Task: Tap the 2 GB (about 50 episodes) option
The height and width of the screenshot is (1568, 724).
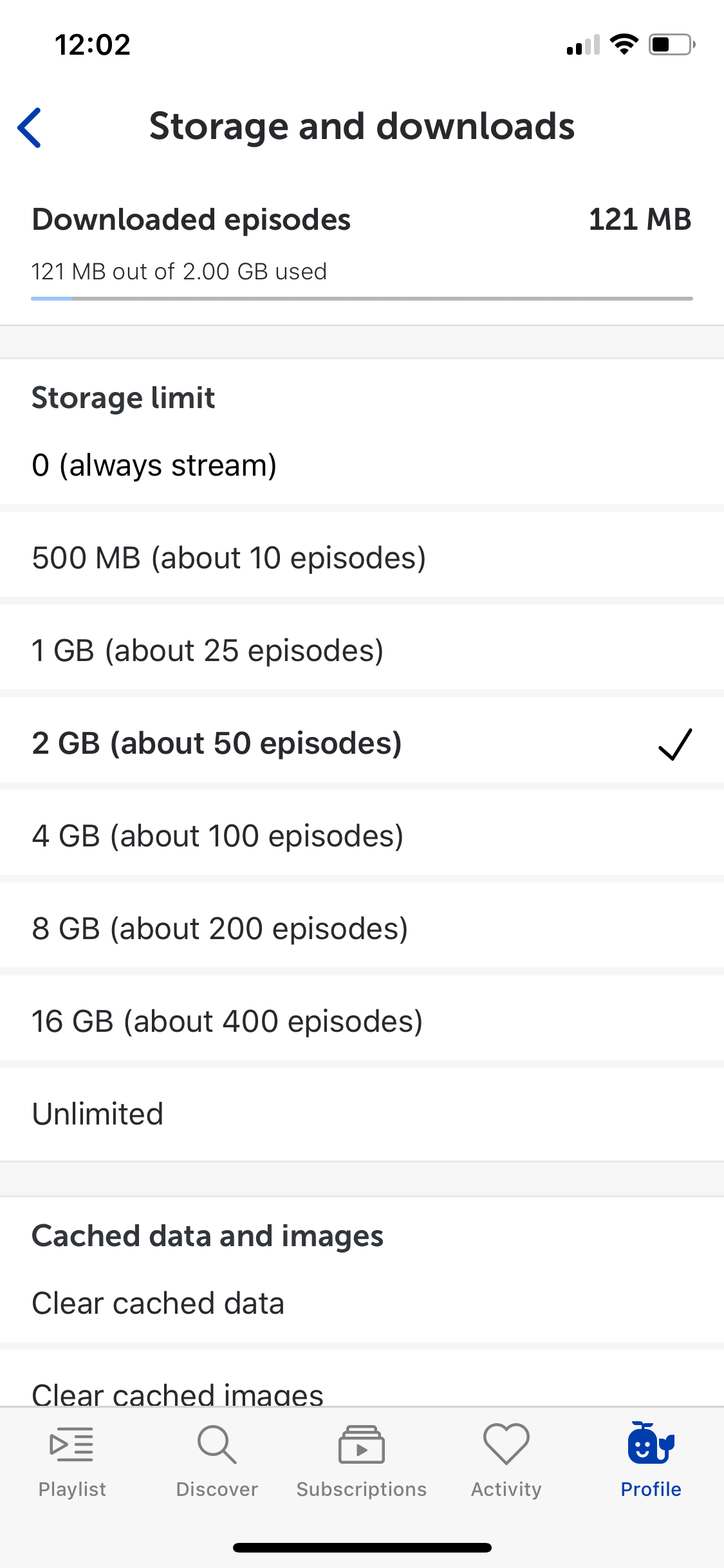Action: click(362, 743)
